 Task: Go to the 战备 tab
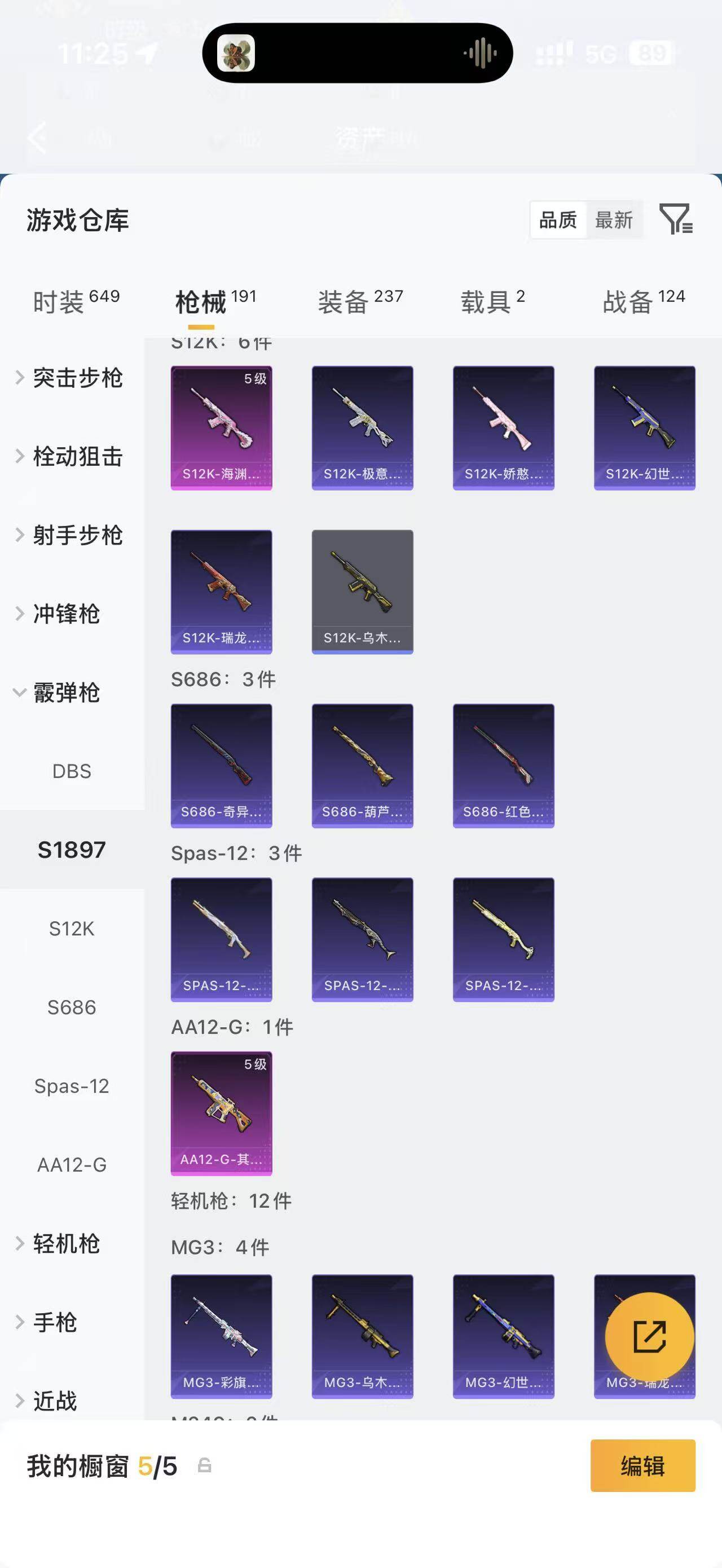click(x=644, y=301)
